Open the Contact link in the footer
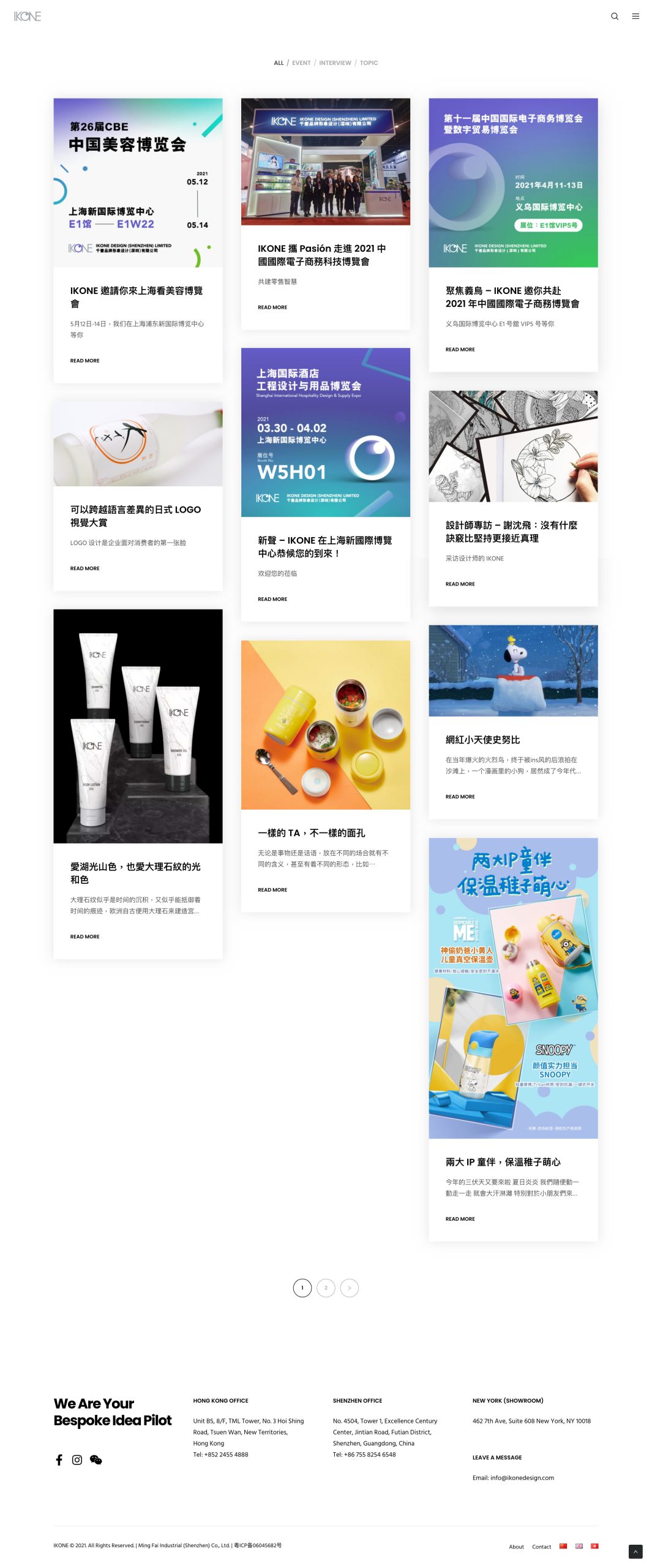 point(541,1547)
